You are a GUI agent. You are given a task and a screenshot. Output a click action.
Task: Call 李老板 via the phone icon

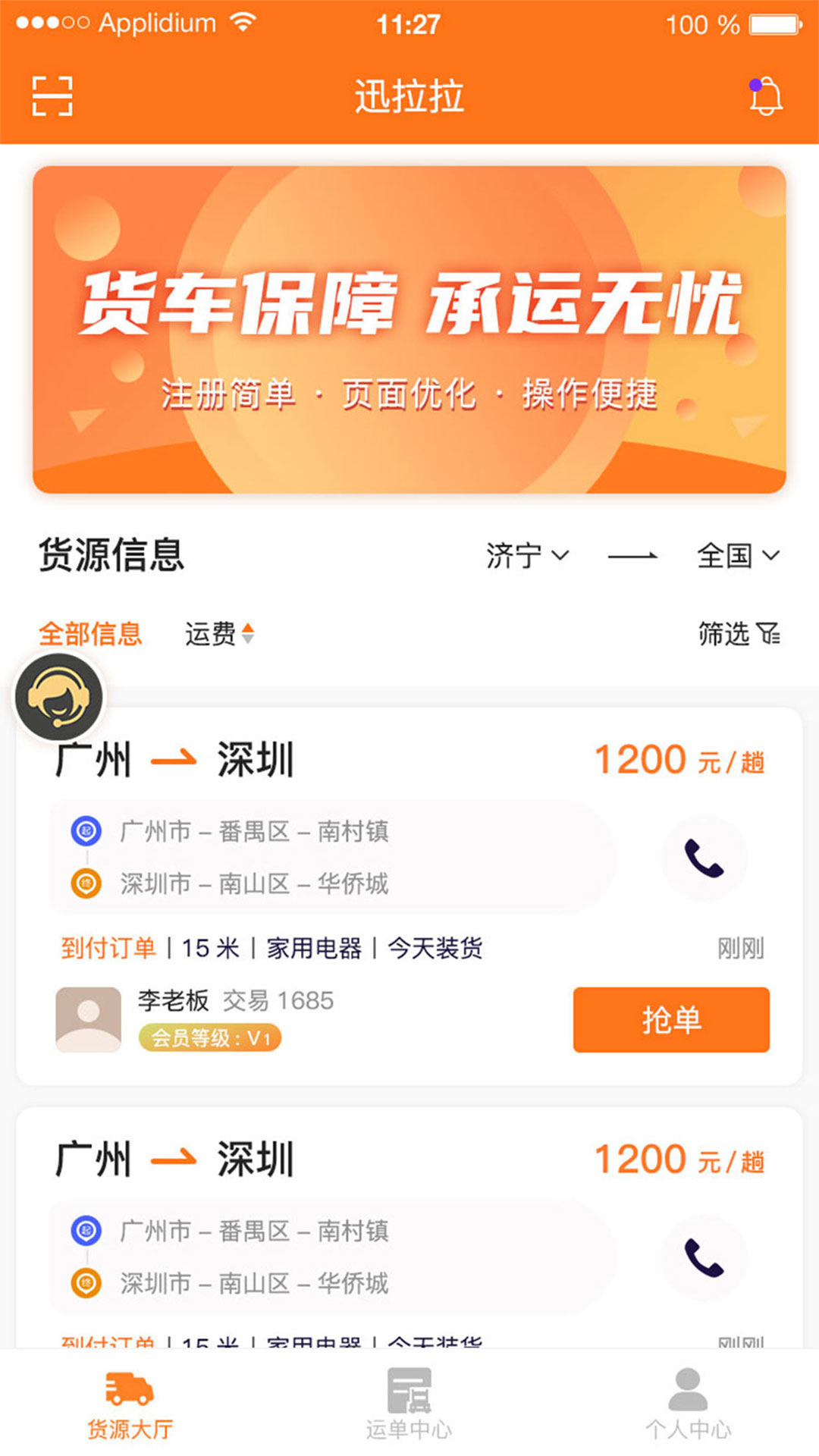click(704, 858)
